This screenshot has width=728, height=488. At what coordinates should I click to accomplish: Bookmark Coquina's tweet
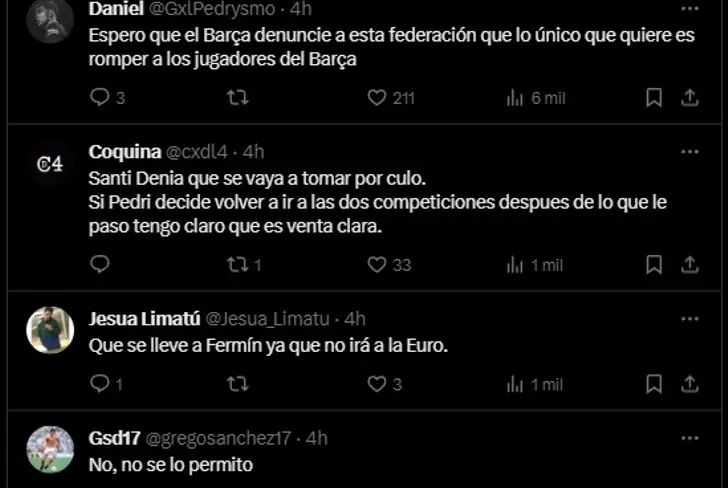pos(653,265)
